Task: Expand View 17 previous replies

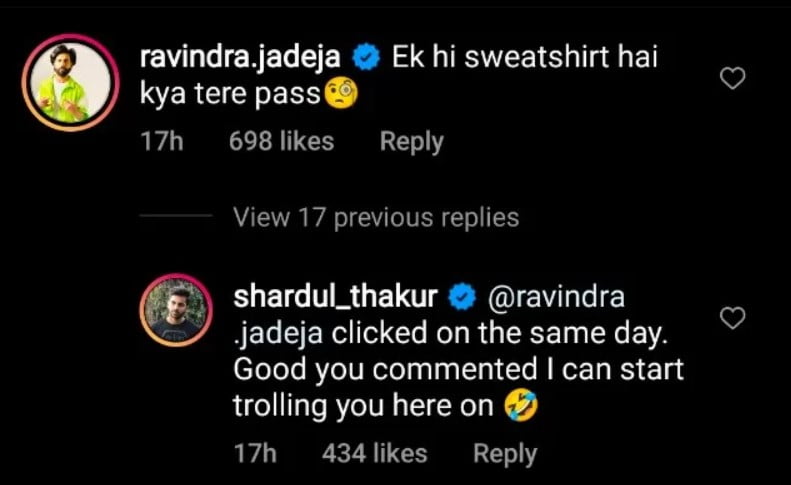Action: [375, 217]
